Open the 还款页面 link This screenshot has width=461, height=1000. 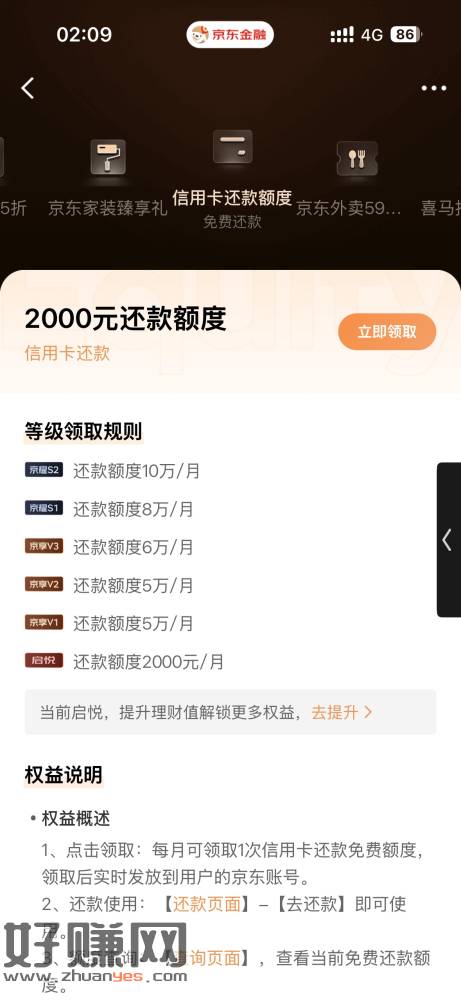pyautogui.click(x=207, y=904)
